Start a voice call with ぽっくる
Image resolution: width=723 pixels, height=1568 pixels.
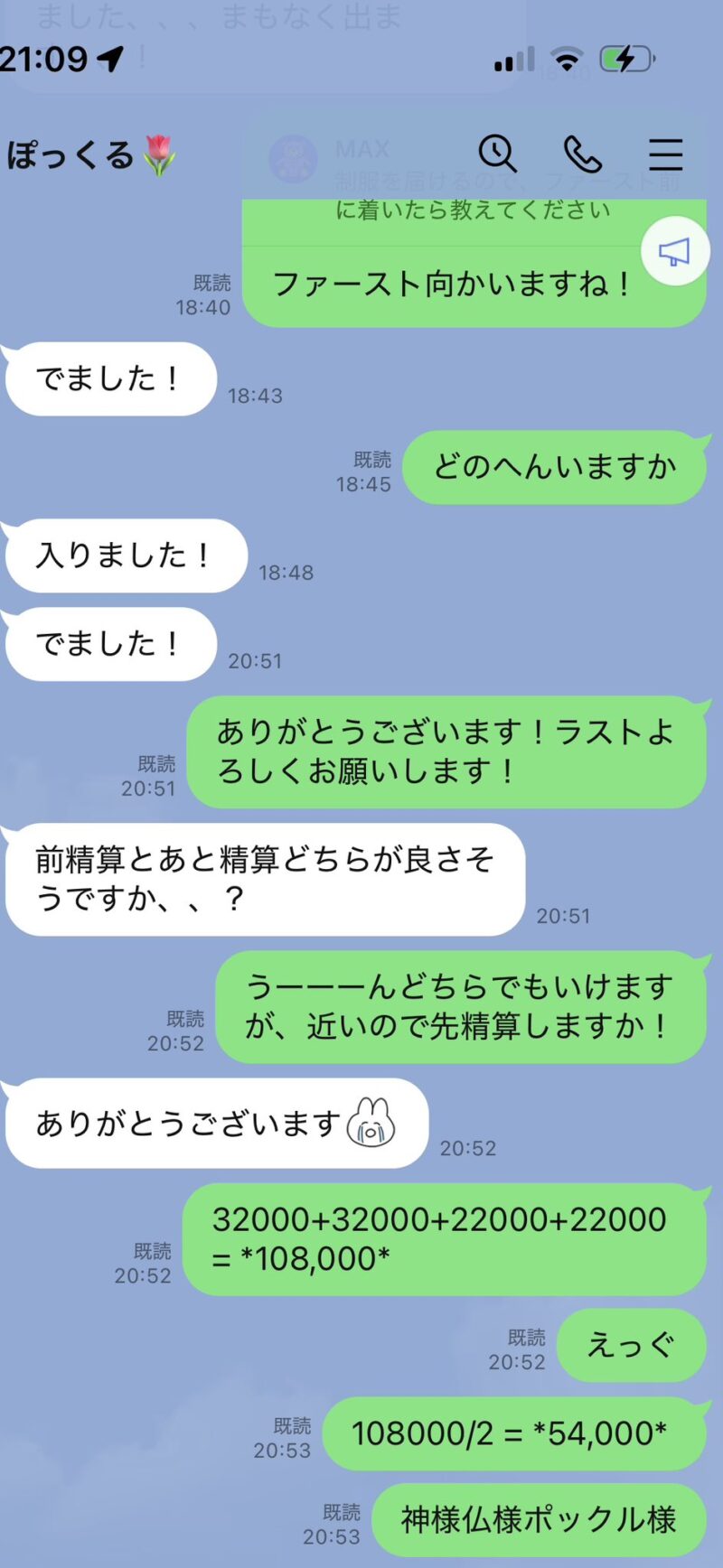pos(582,154)
